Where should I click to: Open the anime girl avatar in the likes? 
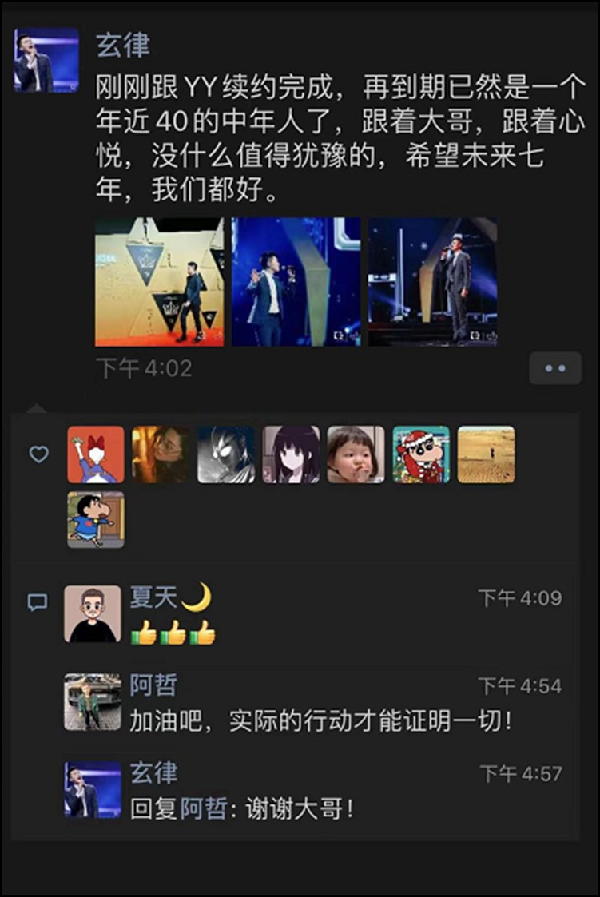(x=291, y=455)
